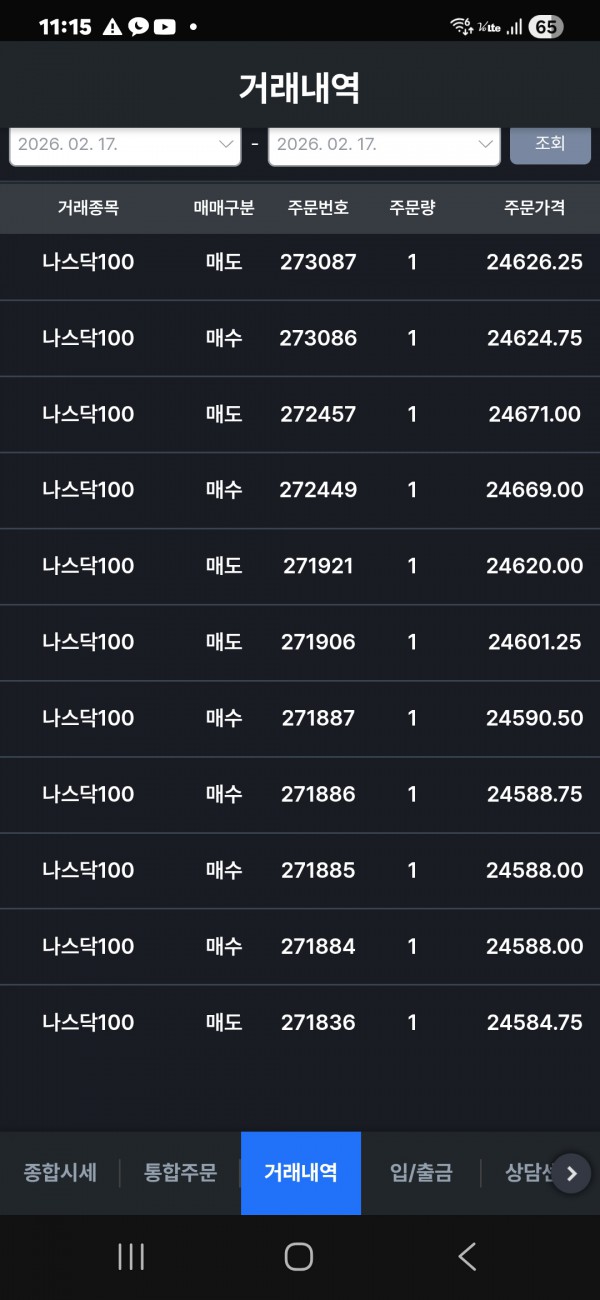Switch to the 통합주문 tab
The width and height of the screenshot is (600, 1300).
[180, 1173]
